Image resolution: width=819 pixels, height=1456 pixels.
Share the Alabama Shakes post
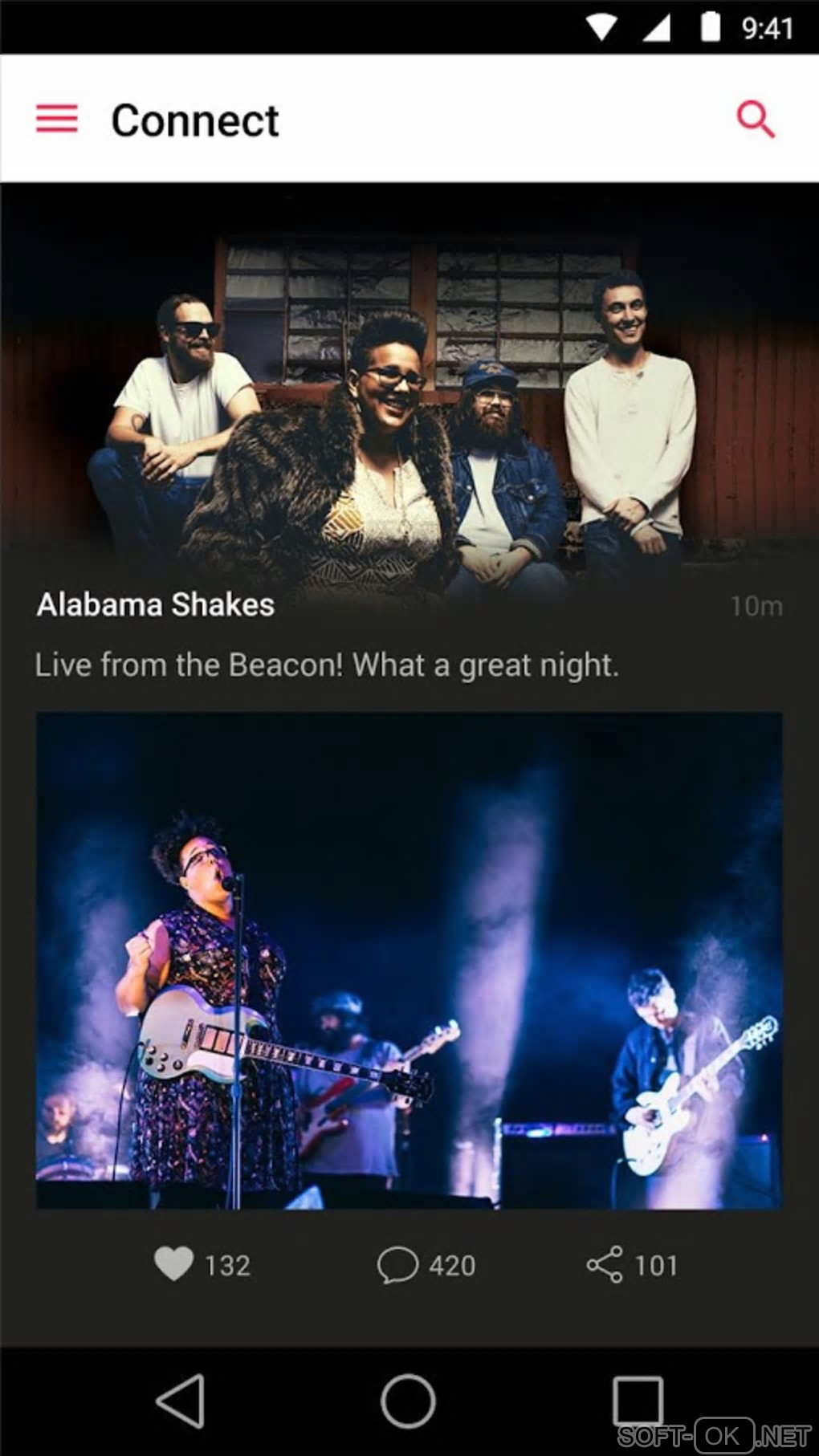(605, 1265)
